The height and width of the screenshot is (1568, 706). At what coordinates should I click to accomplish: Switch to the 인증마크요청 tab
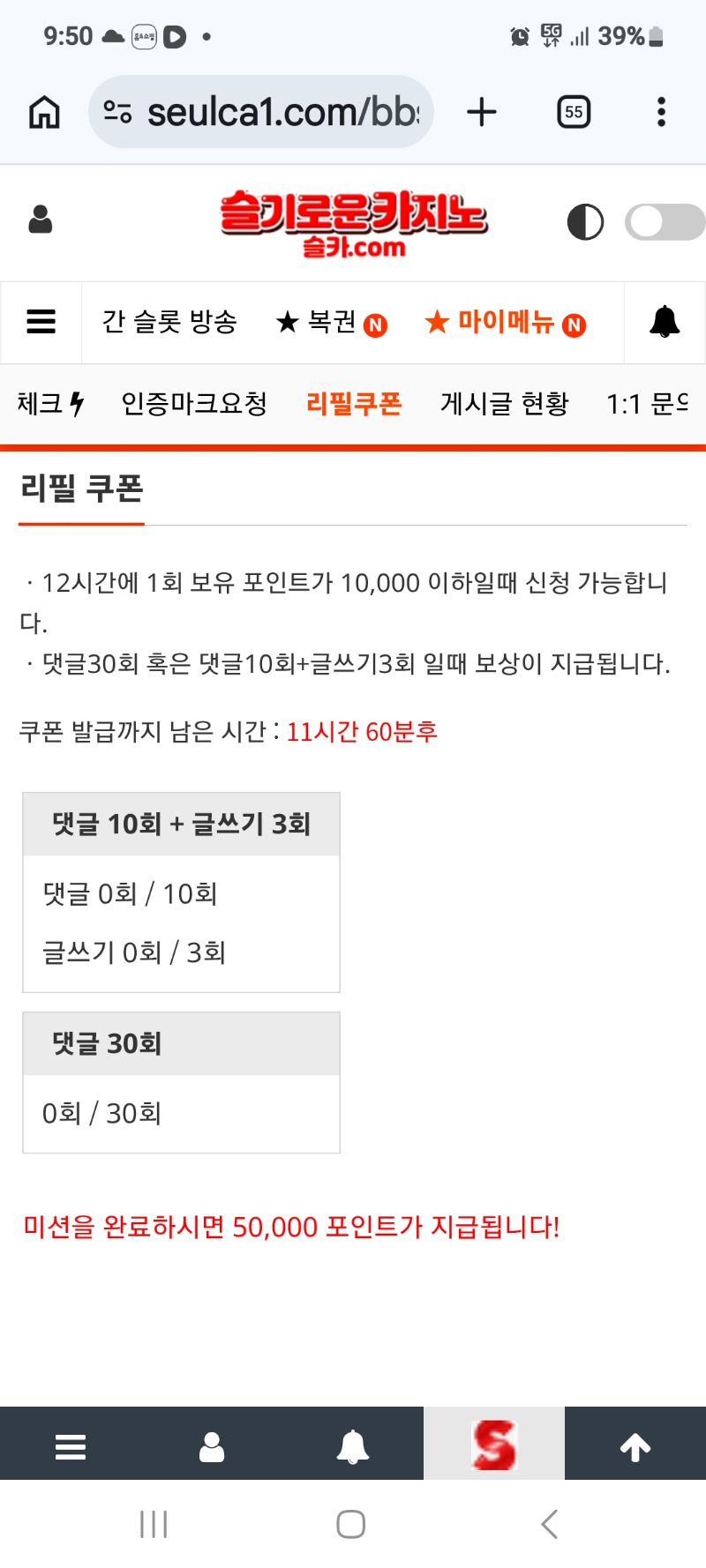pyautogui.click(x=194, y=404)
